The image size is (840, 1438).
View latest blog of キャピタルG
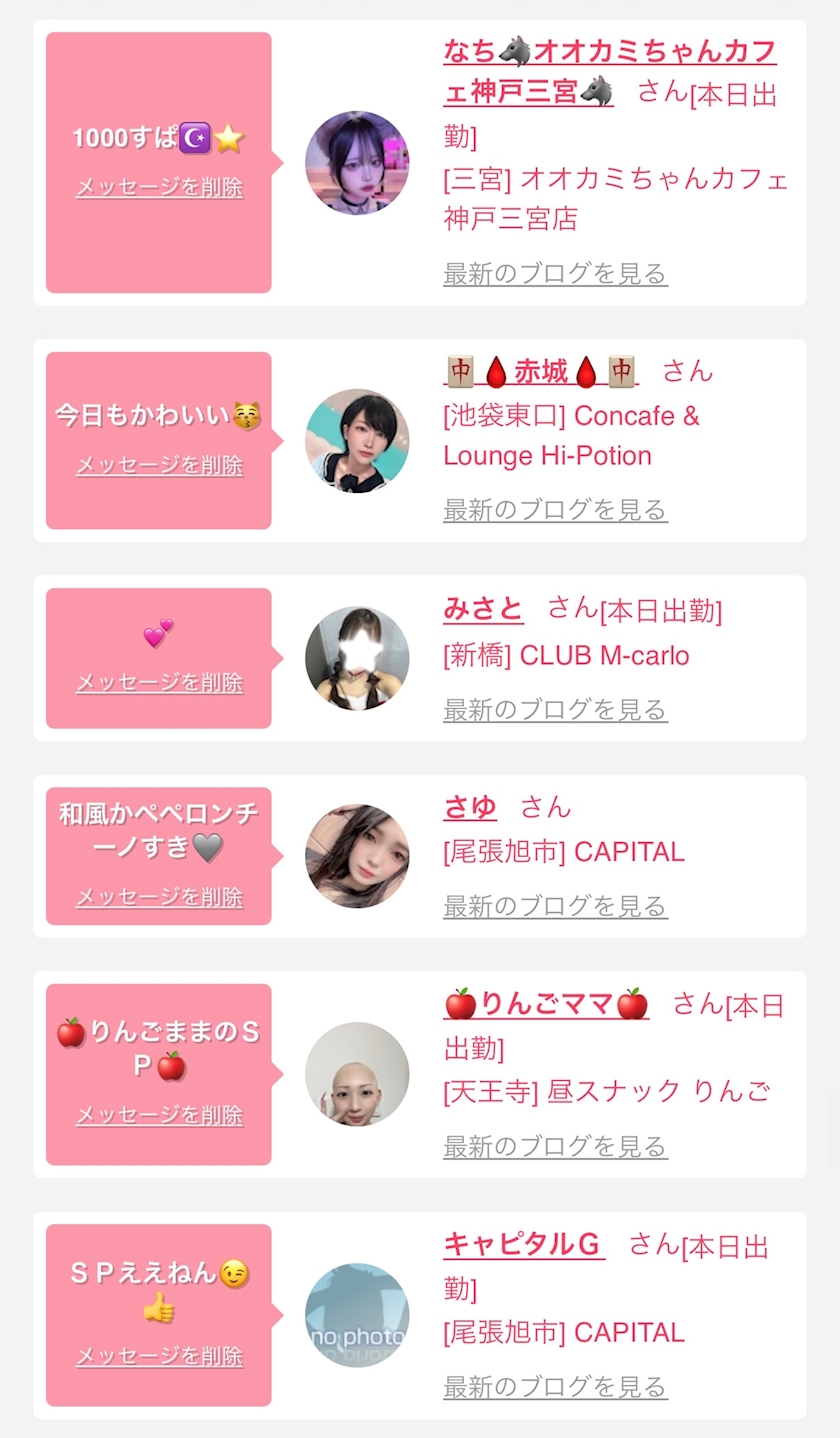(555, 1387)
